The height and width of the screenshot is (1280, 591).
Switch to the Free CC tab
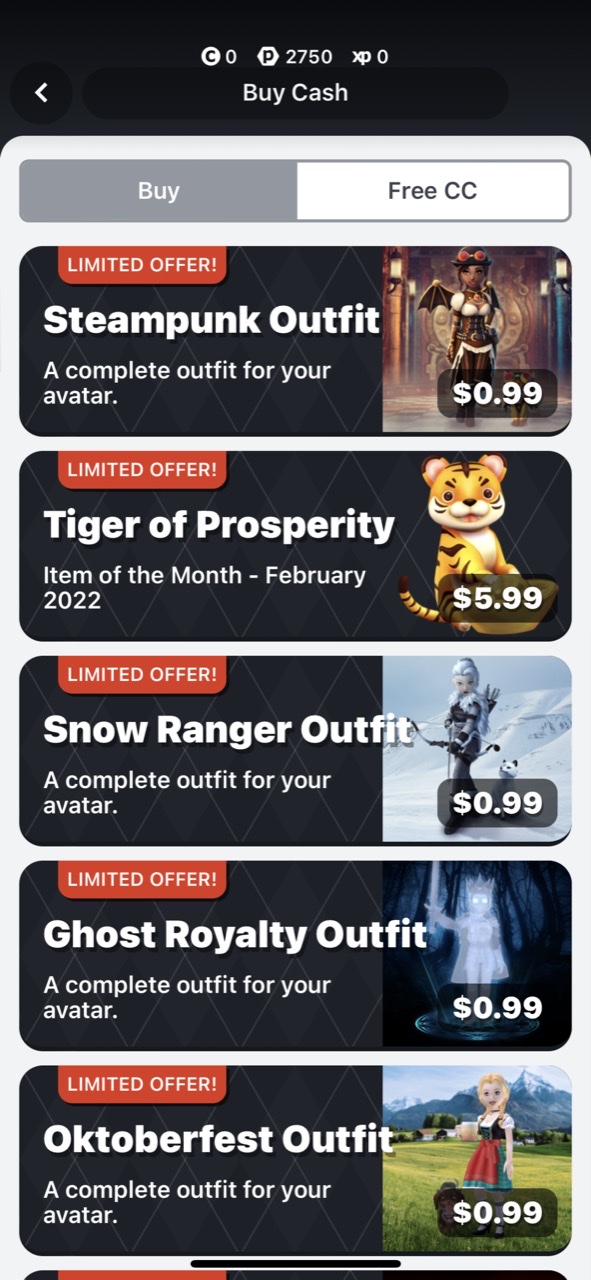tap(432, 191)
